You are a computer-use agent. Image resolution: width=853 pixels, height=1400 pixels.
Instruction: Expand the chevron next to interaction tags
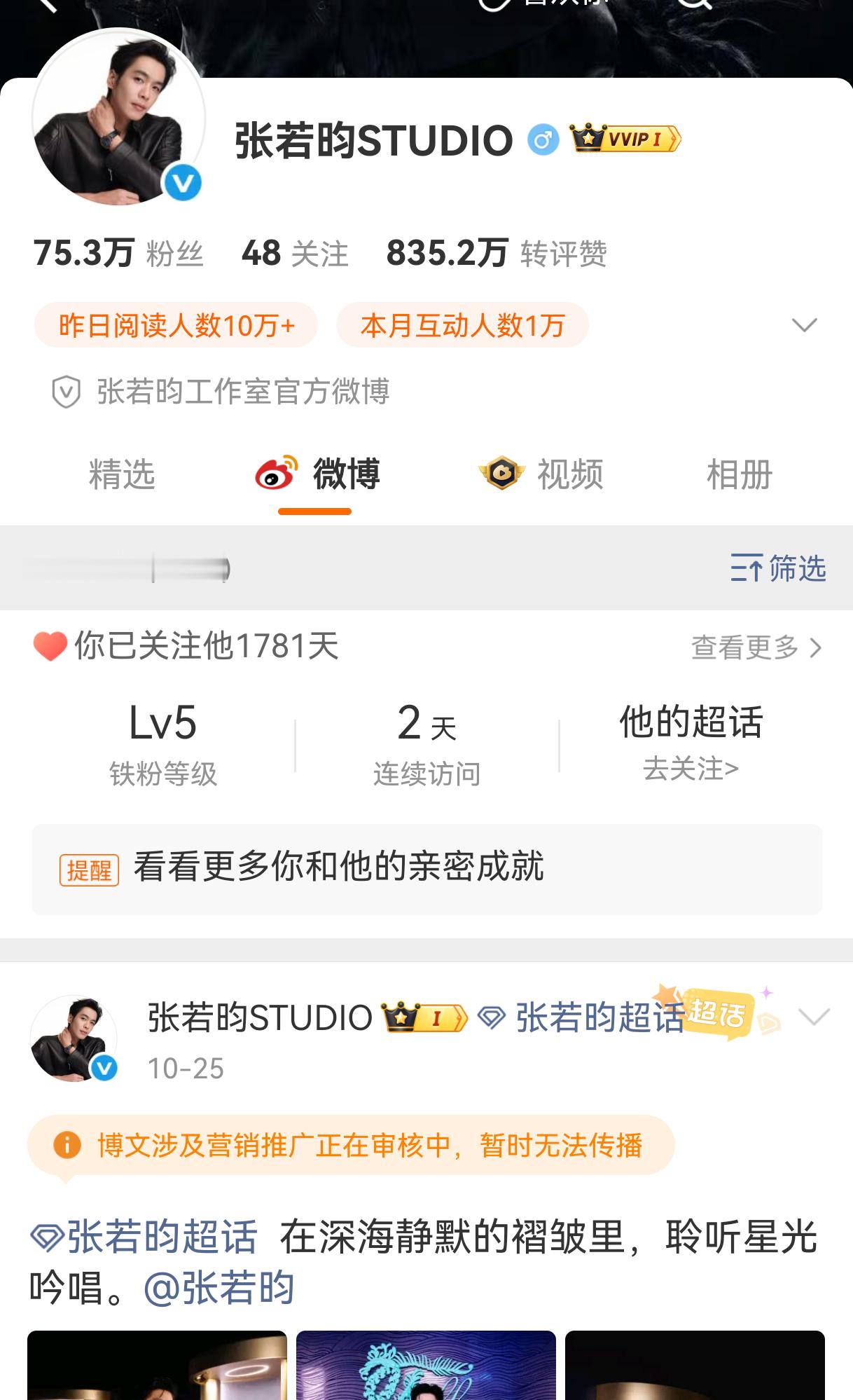point(805,324)
